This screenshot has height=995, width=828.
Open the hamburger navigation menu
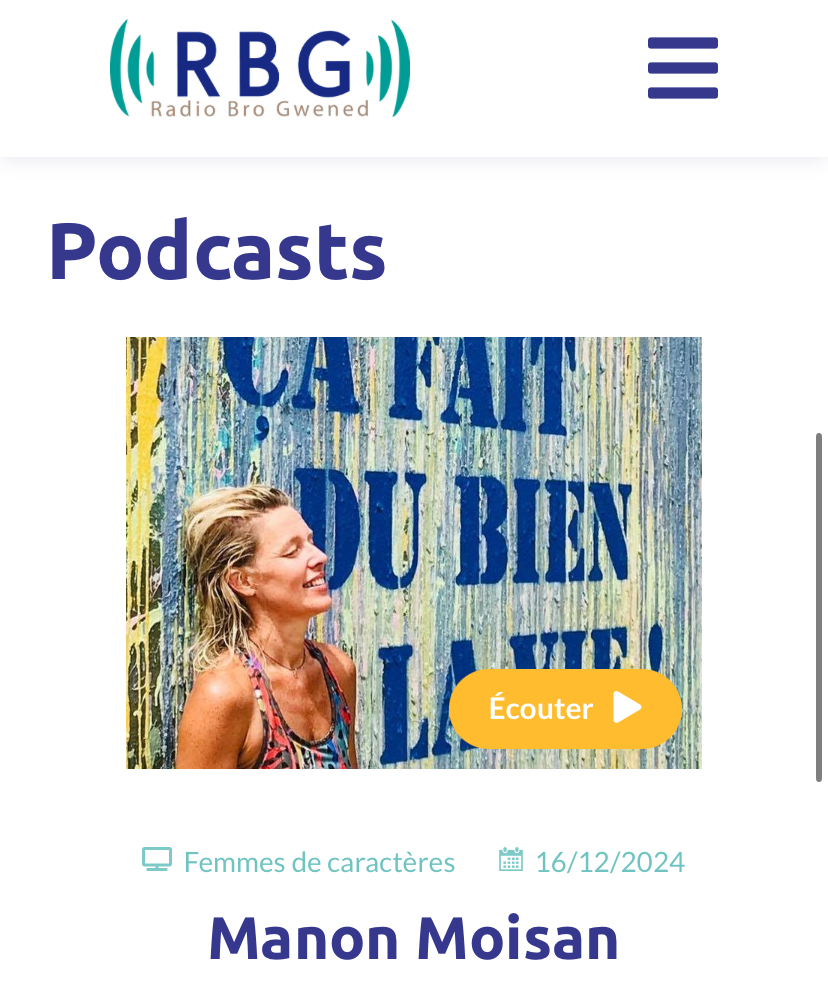(683, 68)
